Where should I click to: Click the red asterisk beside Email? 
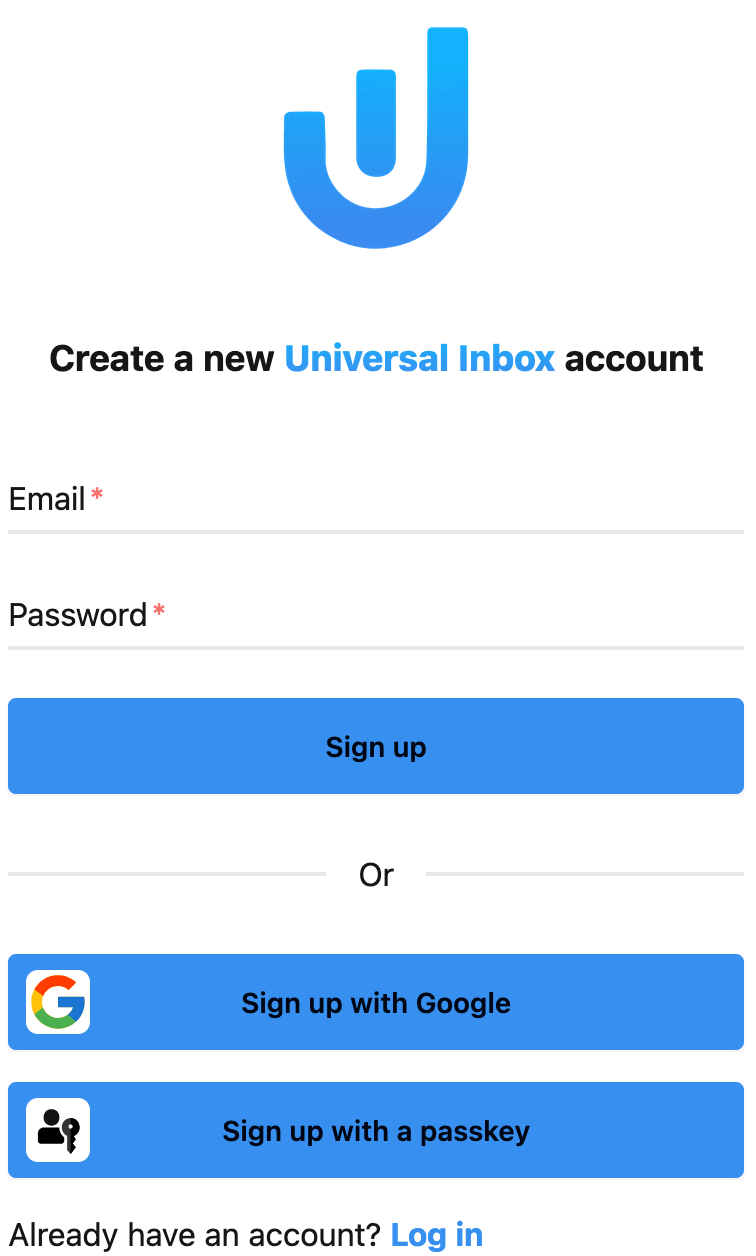pyautogui.click(x=97, y=493)
